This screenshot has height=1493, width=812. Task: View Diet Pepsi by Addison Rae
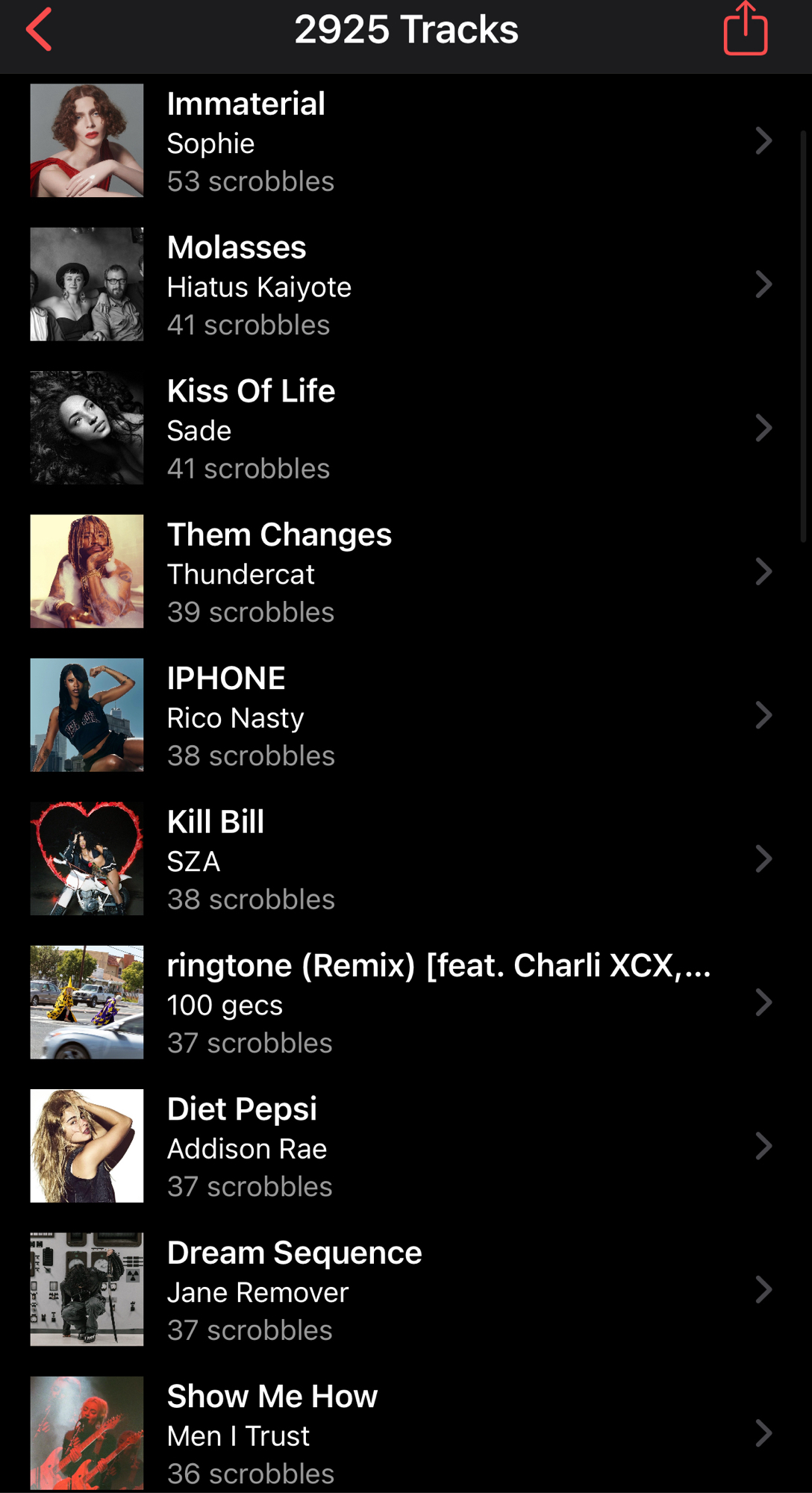(x=403, y=1146)
